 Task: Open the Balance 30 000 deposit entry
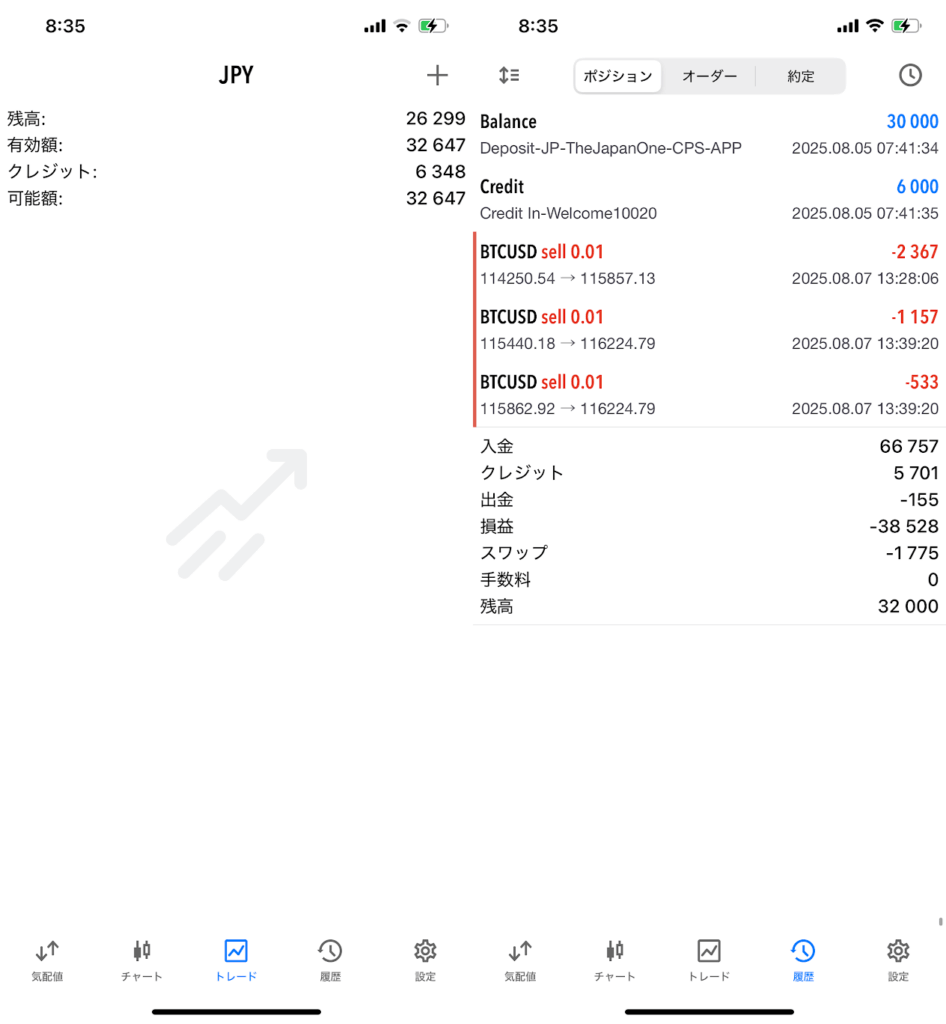click(x=708, y=134)
